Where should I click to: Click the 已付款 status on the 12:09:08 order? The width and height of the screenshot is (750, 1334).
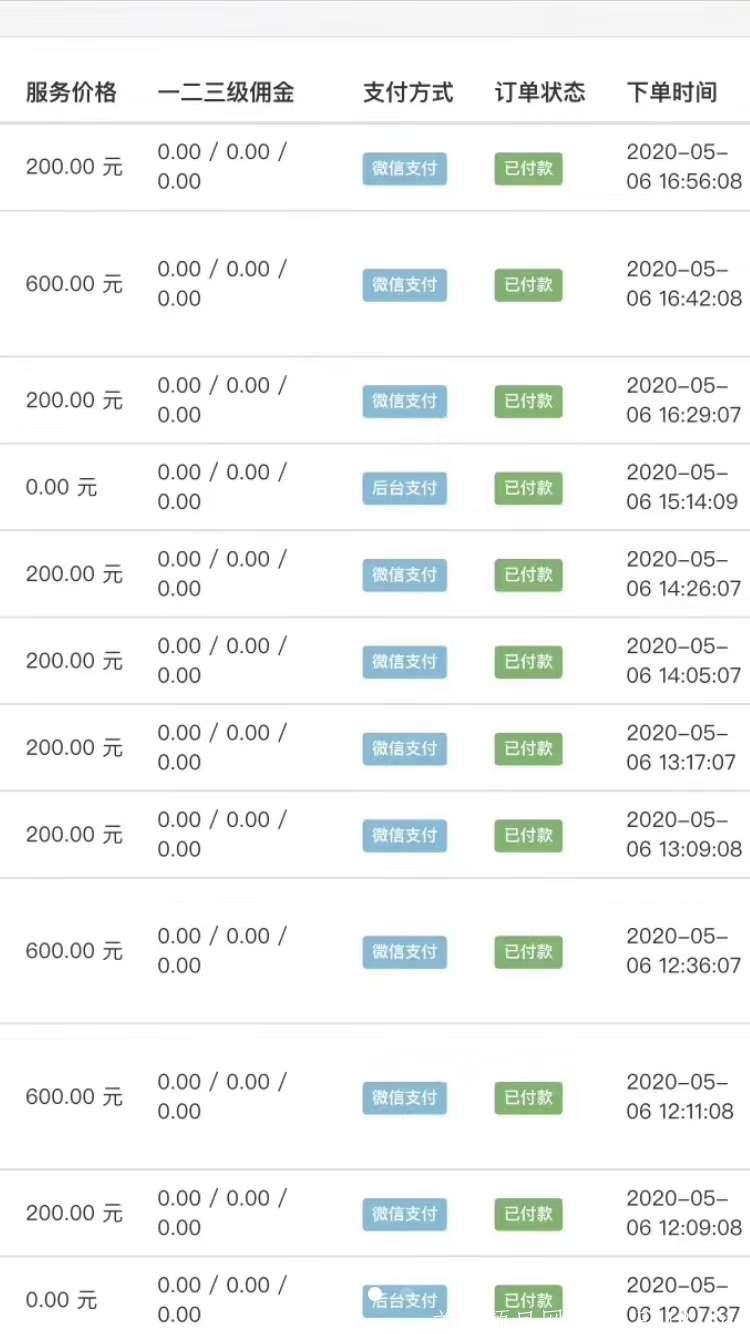point(528,1215)
